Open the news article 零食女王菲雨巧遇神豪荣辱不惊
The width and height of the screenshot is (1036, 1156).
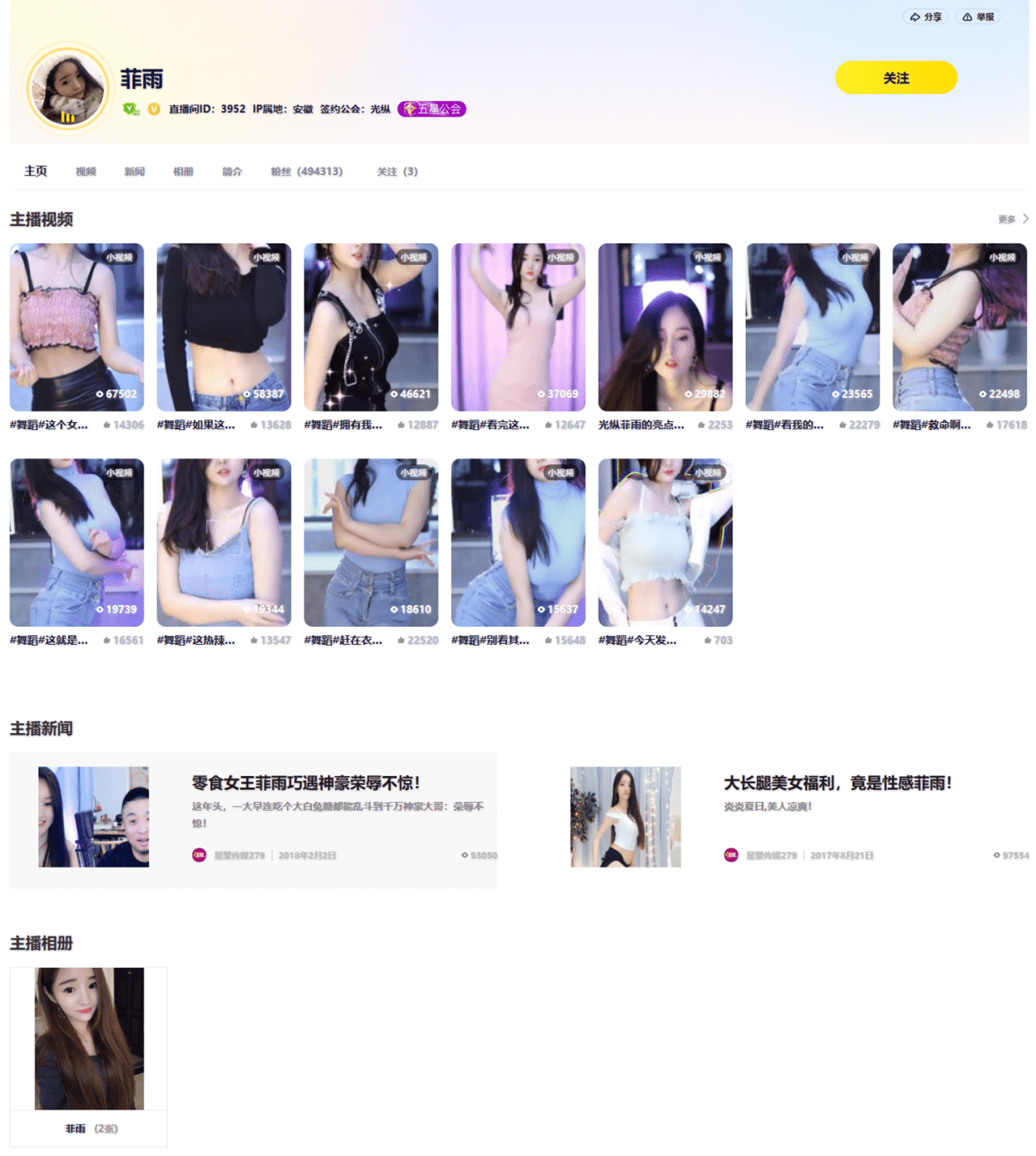coord(306,783)
